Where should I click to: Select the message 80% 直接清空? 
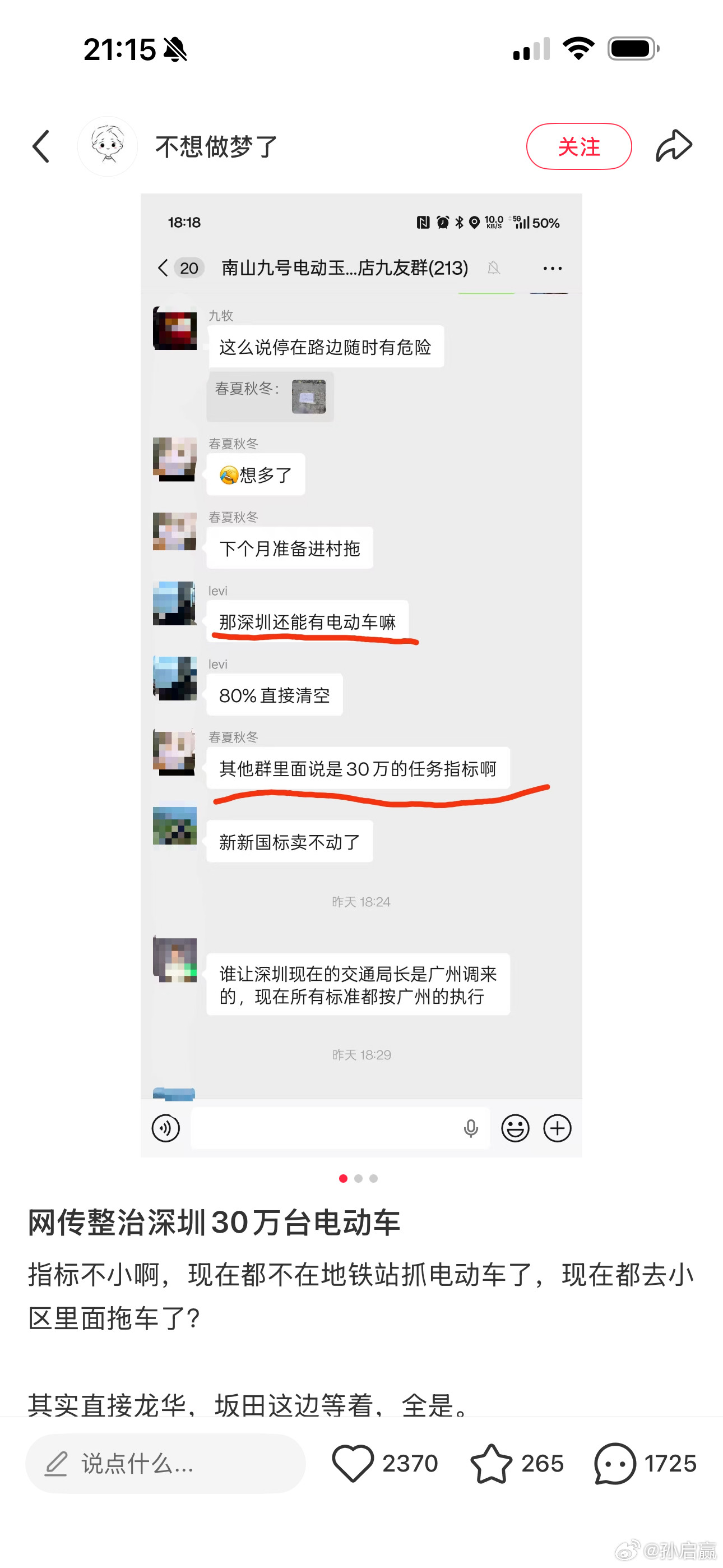pyautogui.click(x=274, y=695)
